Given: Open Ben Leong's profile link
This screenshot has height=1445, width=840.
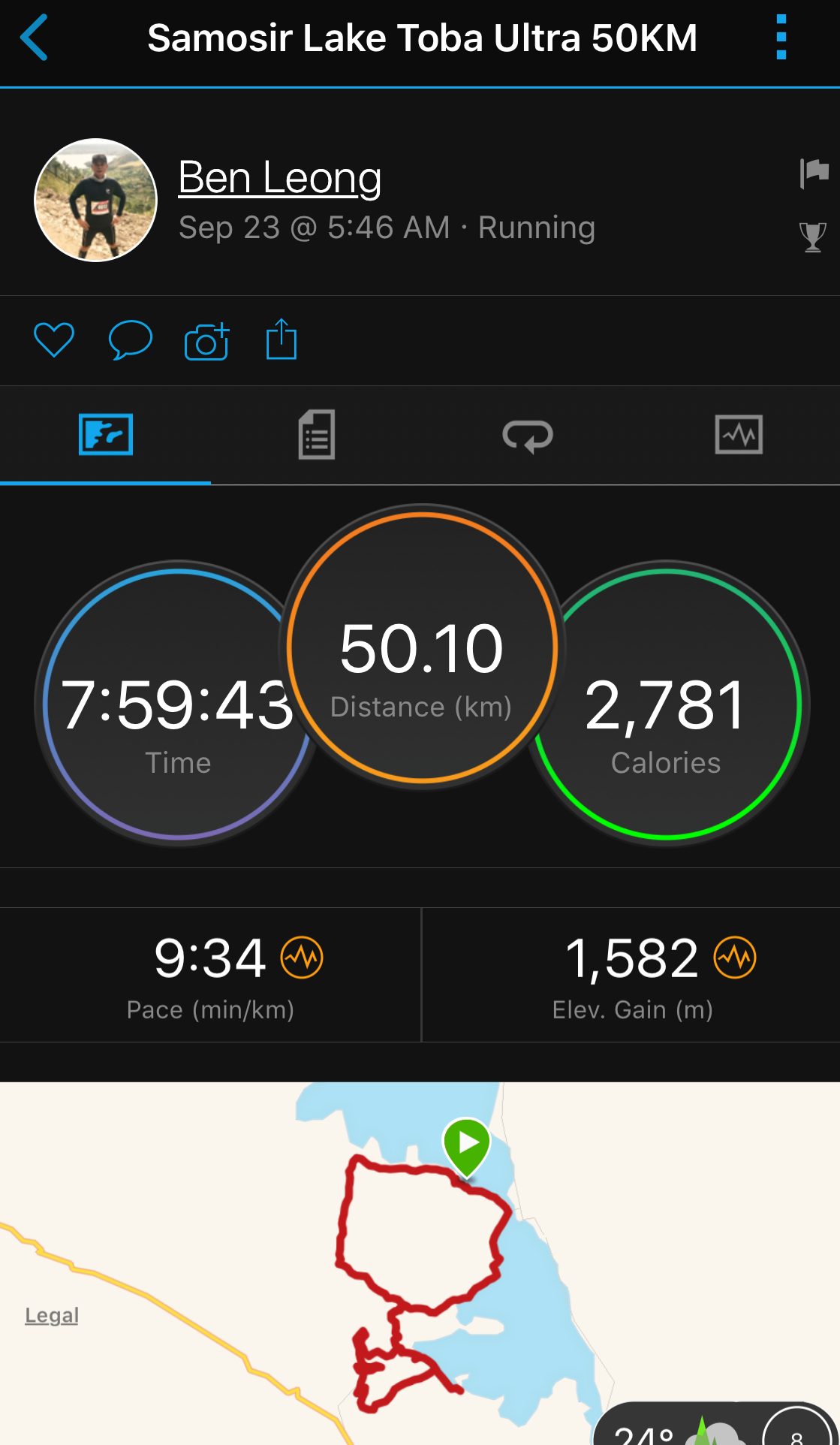Looking at the screenshot, I should click(280, 178).
